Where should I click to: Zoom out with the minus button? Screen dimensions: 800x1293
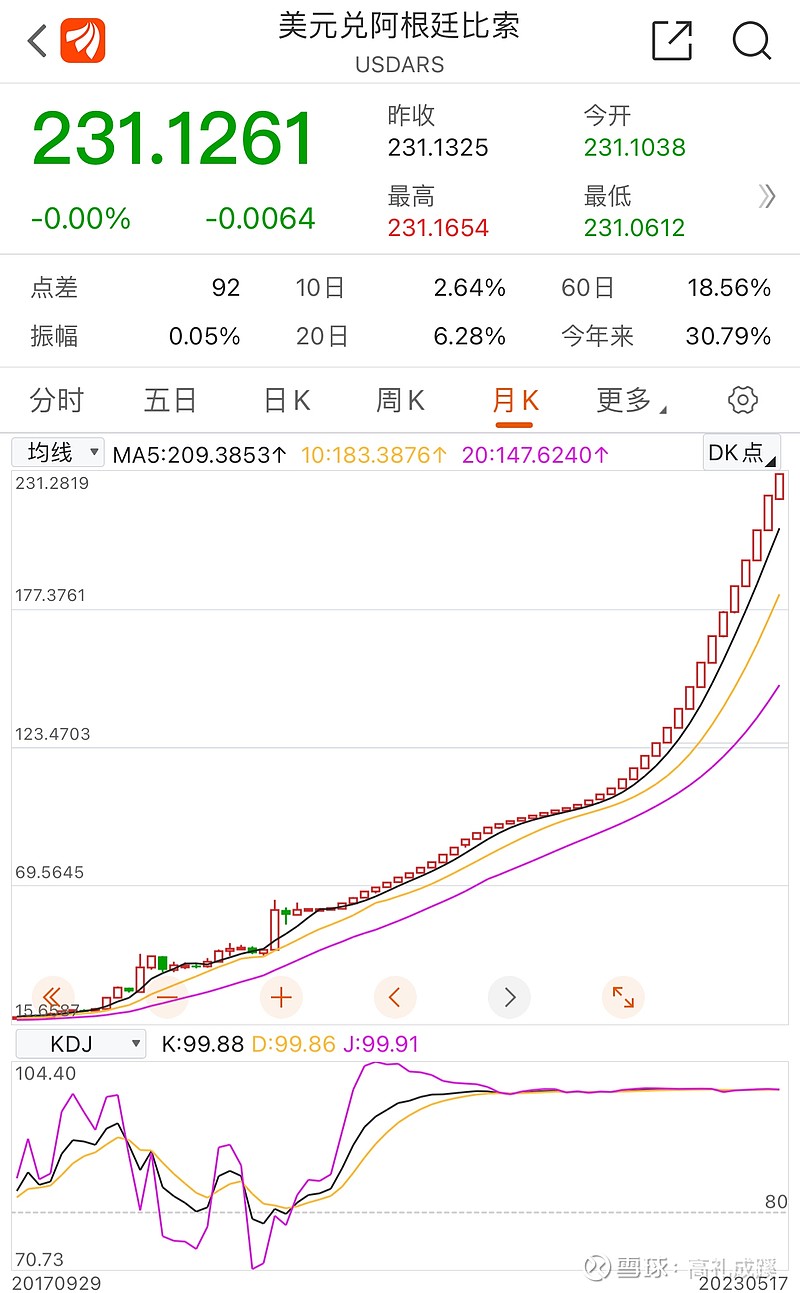click(x=167, y=997)
